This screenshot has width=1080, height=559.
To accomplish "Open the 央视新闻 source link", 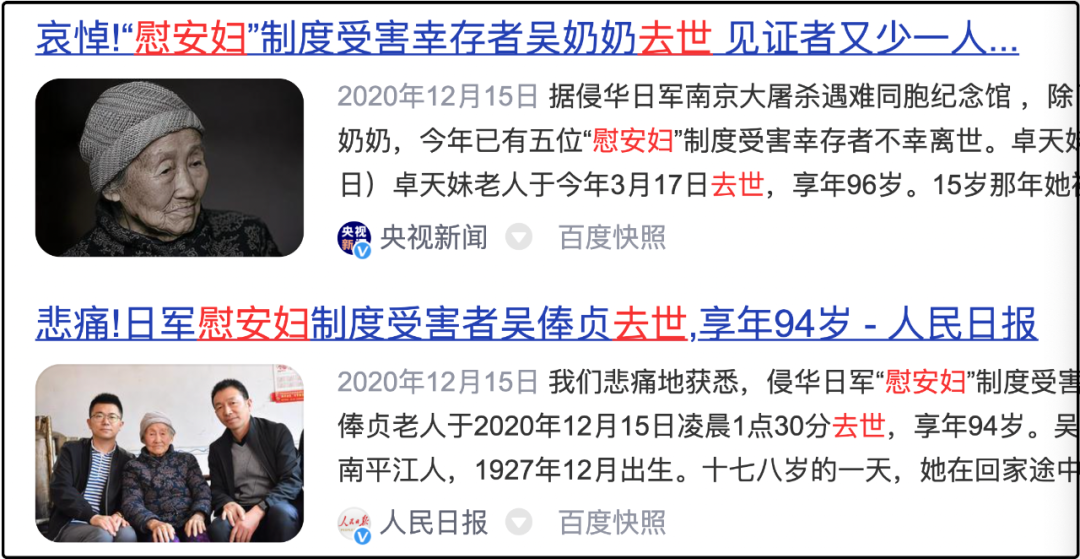I will 433,237.
